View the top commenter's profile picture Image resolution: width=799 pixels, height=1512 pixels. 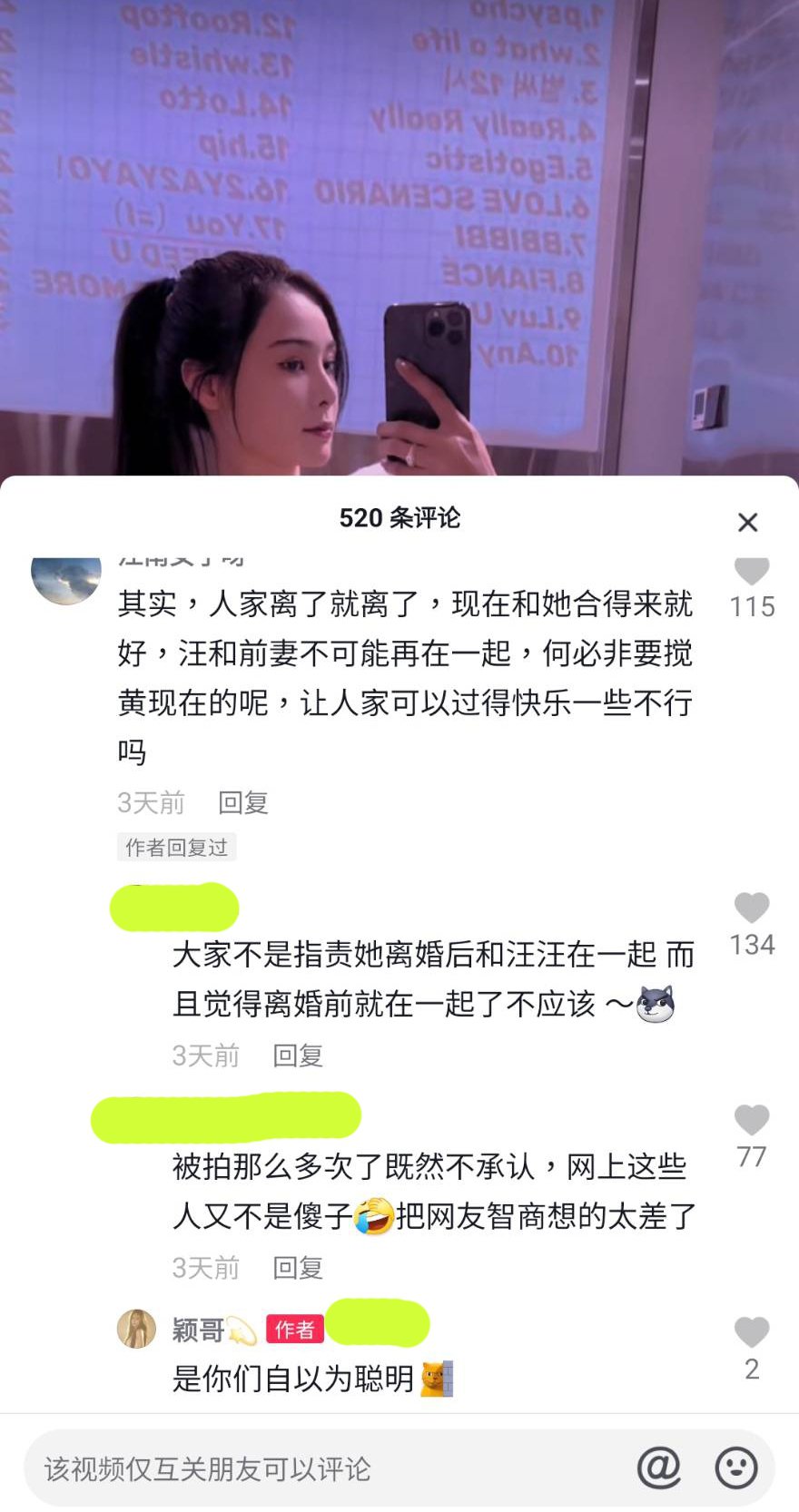pos(66,579)
